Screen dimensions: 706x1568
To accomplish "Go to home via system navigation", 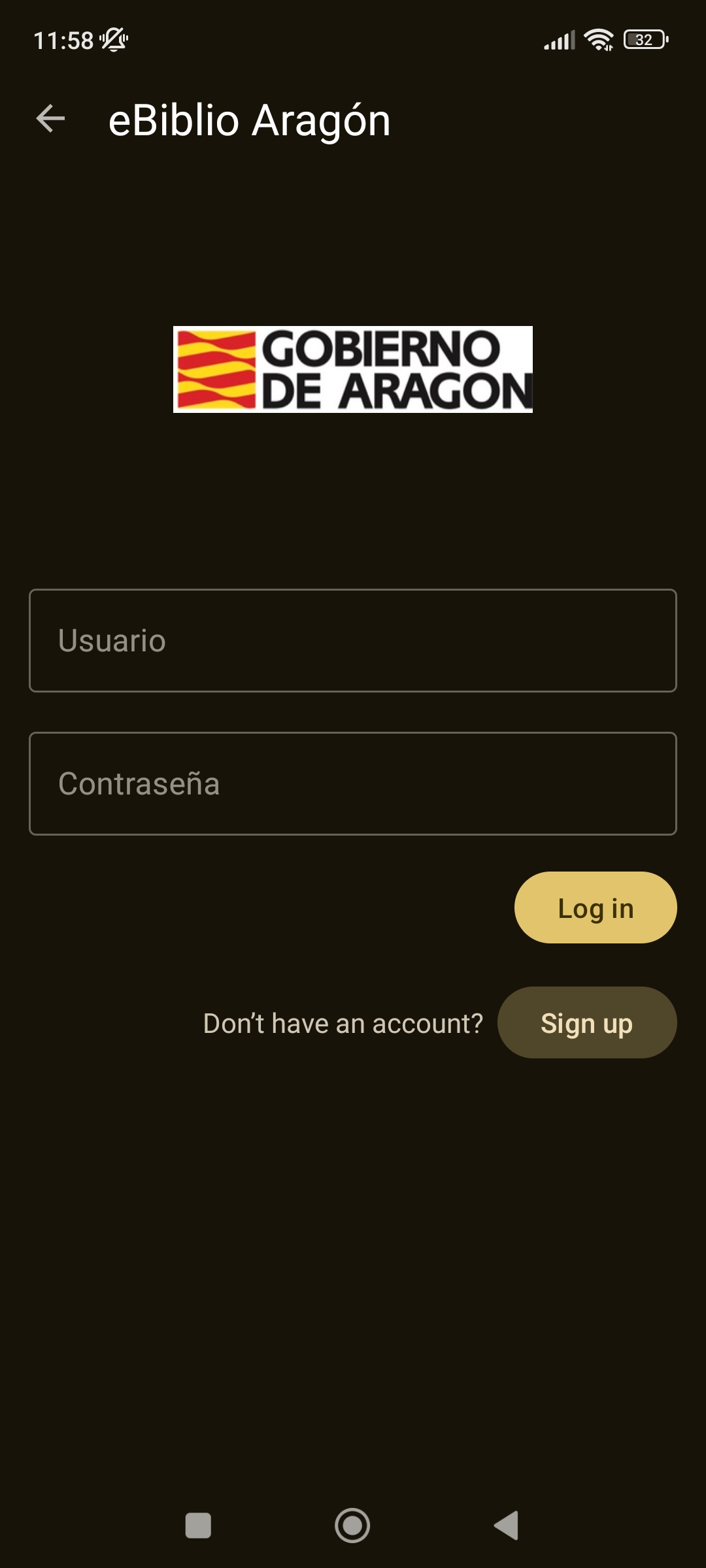I will coord(352,1526).
